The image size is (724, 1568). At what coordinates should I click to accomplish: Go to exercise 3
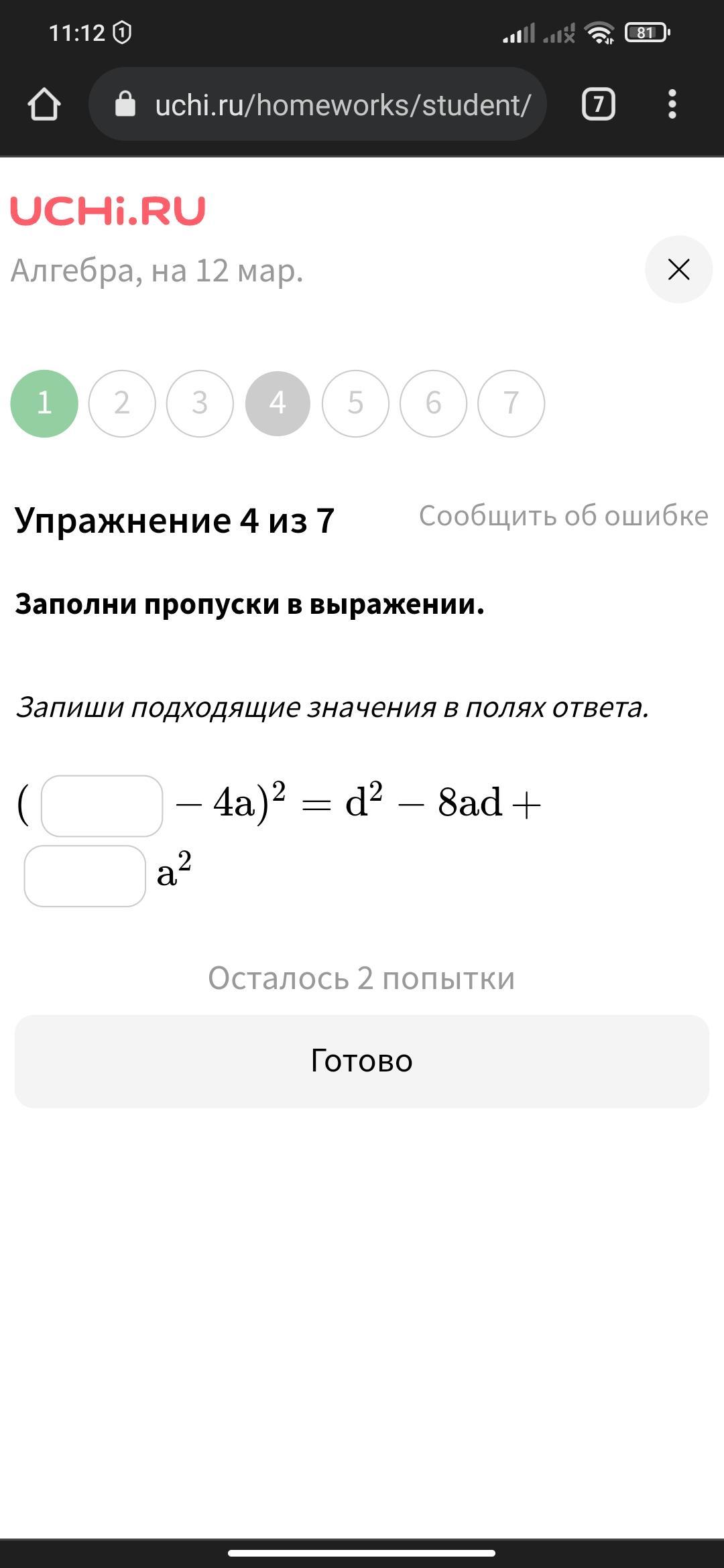pos(200,403)
